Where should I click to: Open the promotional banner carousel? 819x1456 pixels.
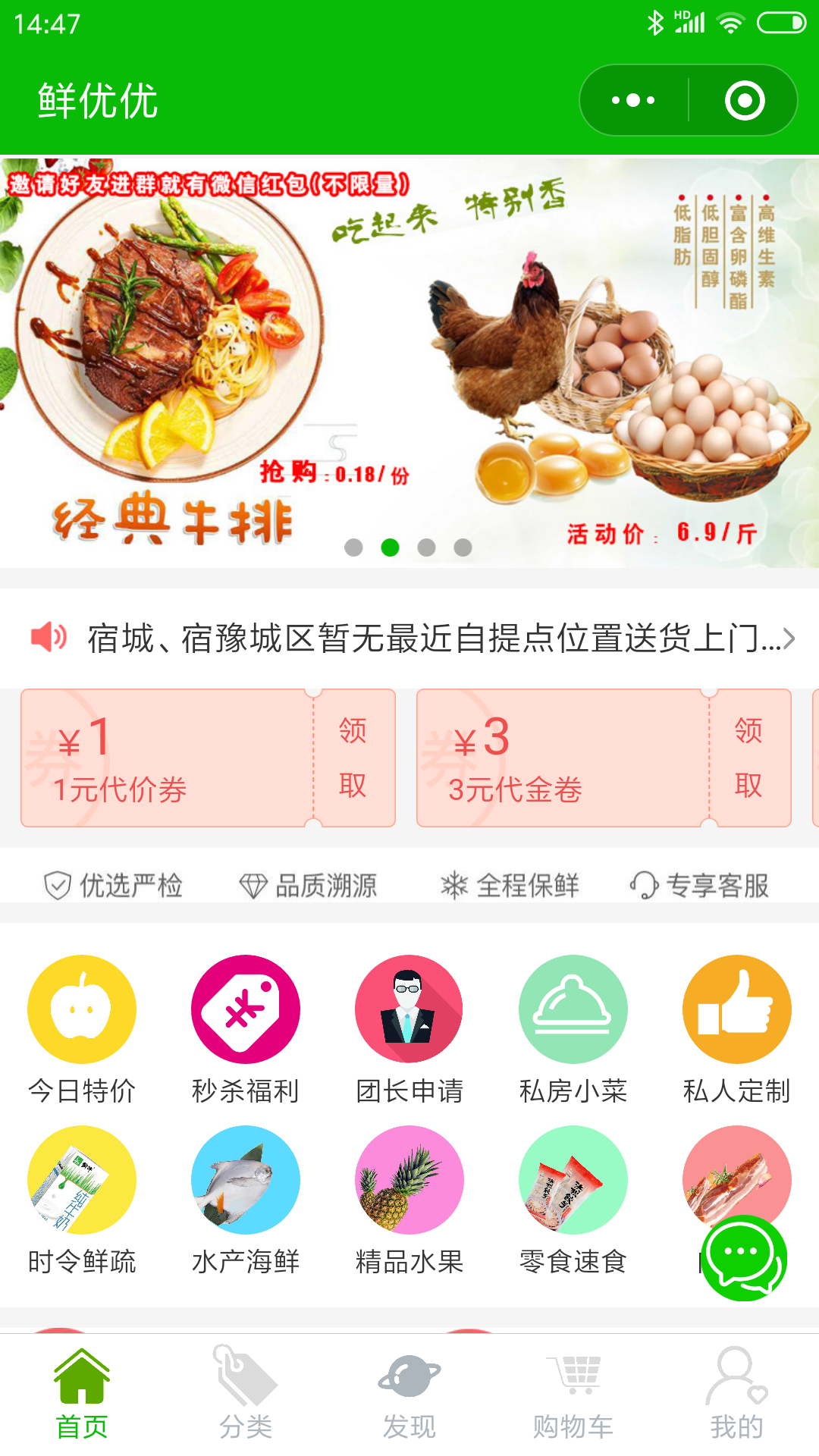[x=409, y=362]
